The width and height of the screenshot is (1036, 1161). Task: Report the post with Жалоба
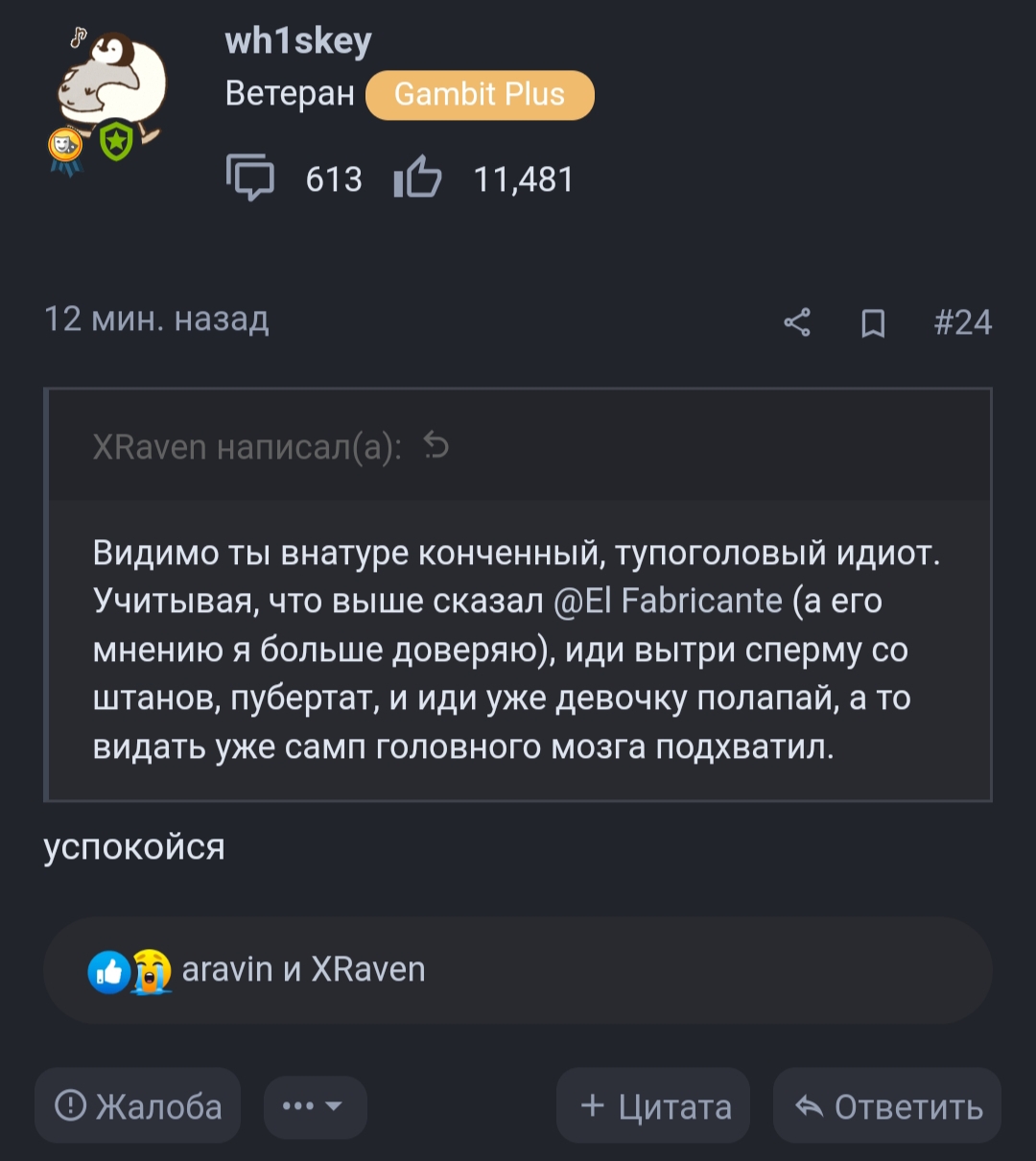click(138, 1106)
